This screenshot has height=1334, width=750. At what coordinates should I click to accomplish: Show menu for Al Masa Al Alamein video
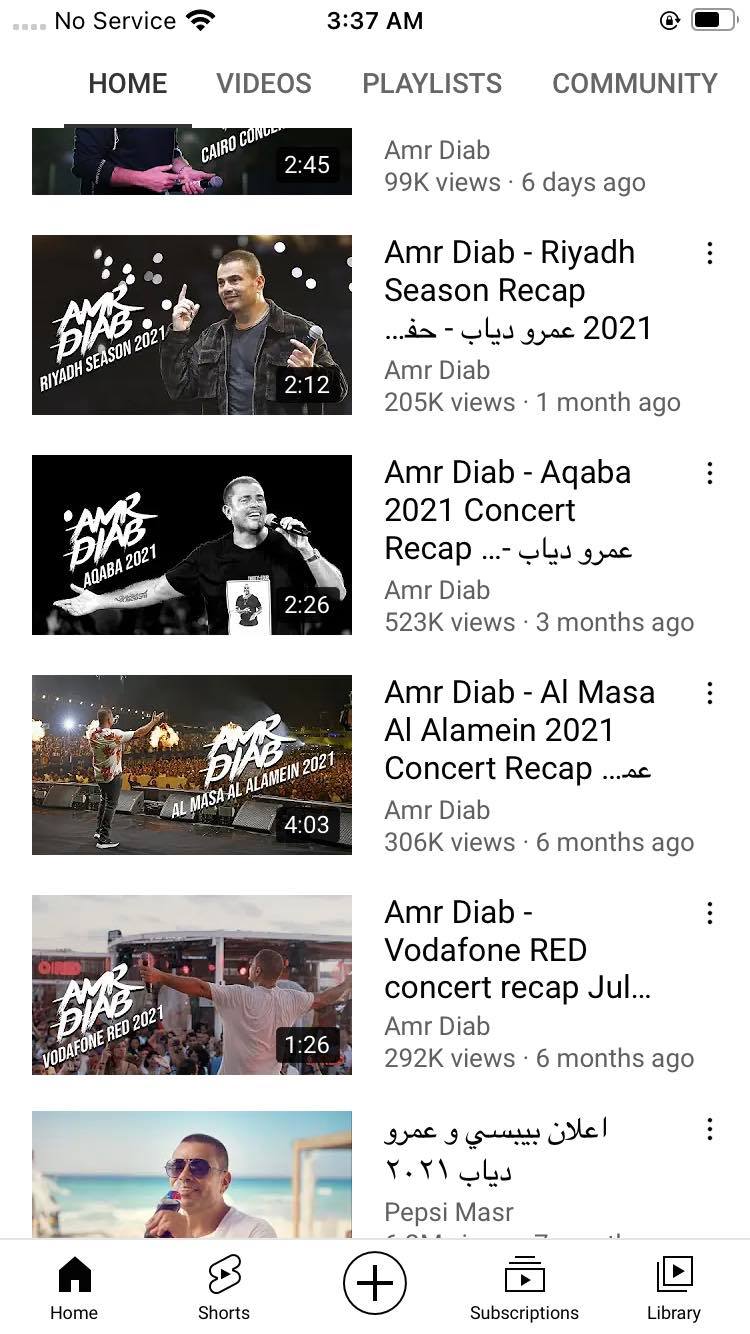710,693
